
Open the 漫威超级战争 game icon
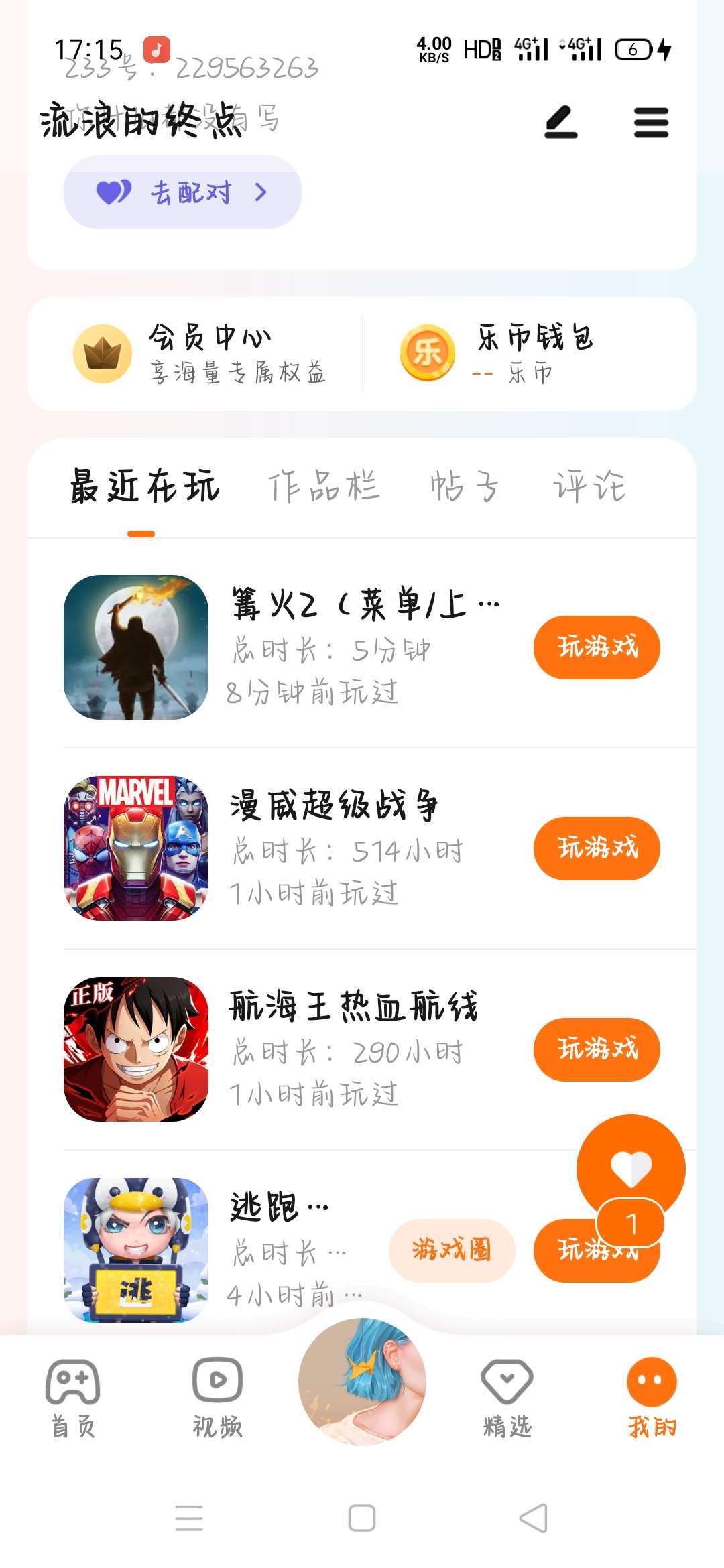(136, 848)
